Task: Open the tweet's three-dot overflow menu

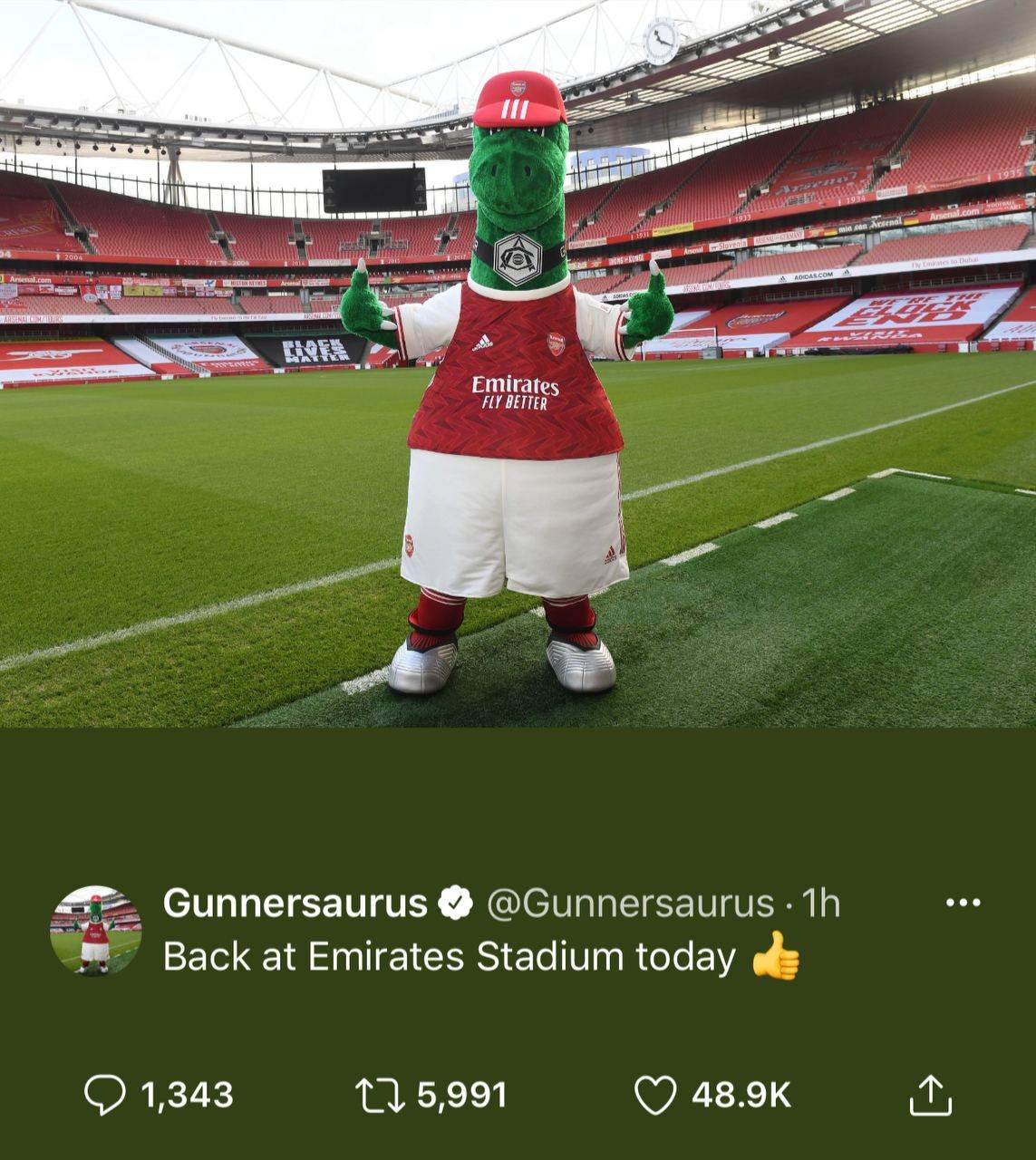Action: 963,903
